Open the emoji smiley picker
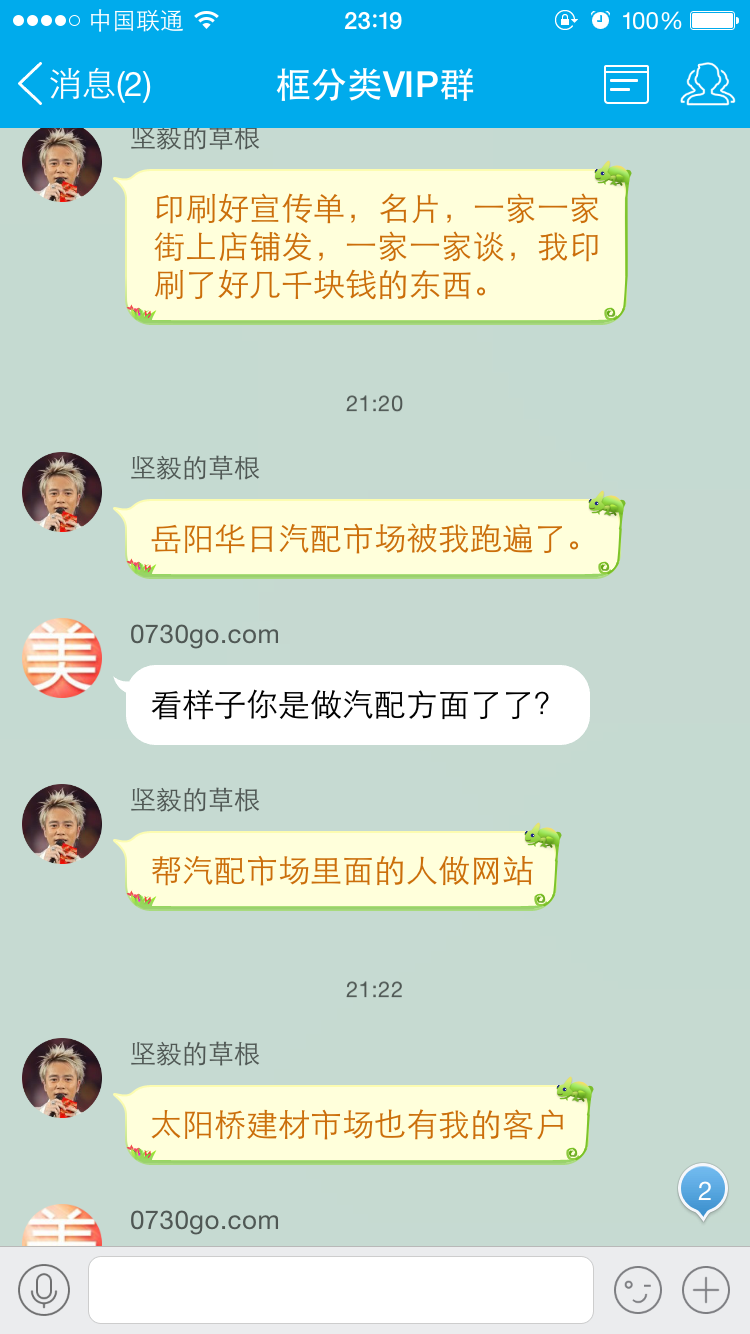The height and width of the screenshot is (1334, 750). point(638,1290)
